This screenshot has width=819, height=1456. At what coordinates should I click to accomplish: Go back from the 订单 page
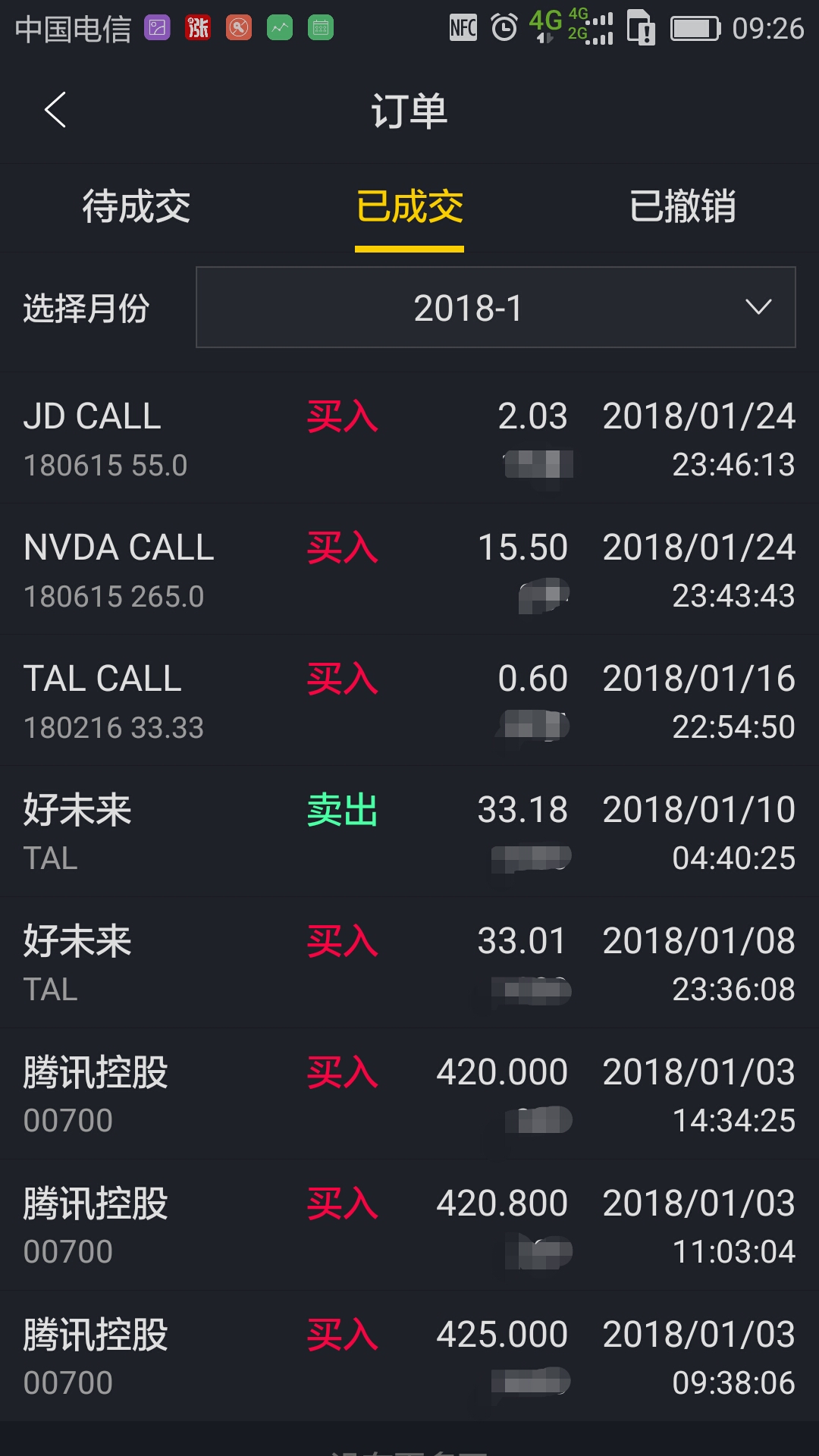click(x=55, y=110)
